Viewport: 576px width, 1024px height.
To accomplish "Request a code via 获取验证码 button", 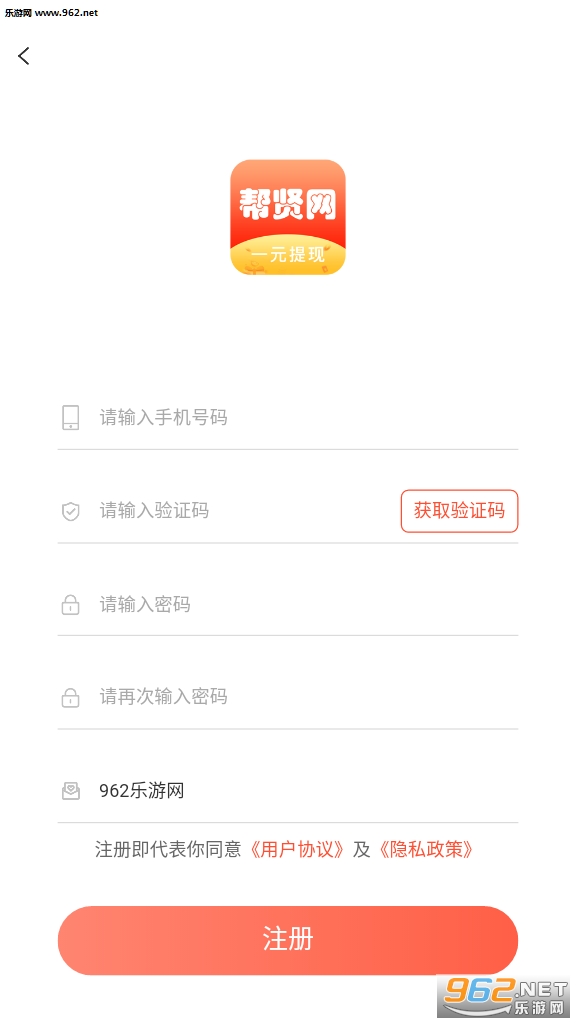I will 459,511.
